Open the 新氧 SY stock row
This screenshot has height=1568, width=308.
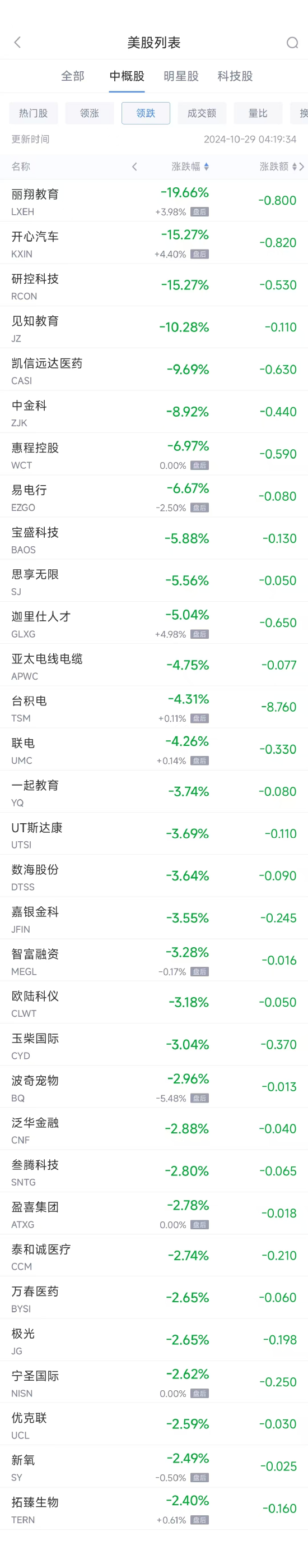pyautogui.click(x=153, y=1466)
